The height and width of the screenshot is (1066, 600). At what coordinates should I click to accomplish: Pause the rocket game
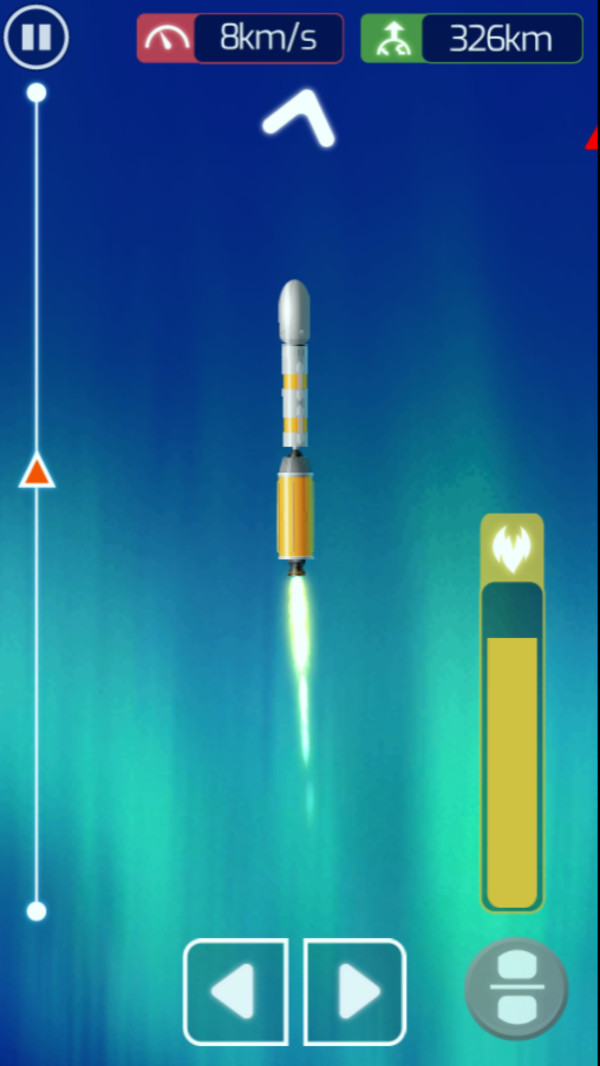click(x=37, y=39)
